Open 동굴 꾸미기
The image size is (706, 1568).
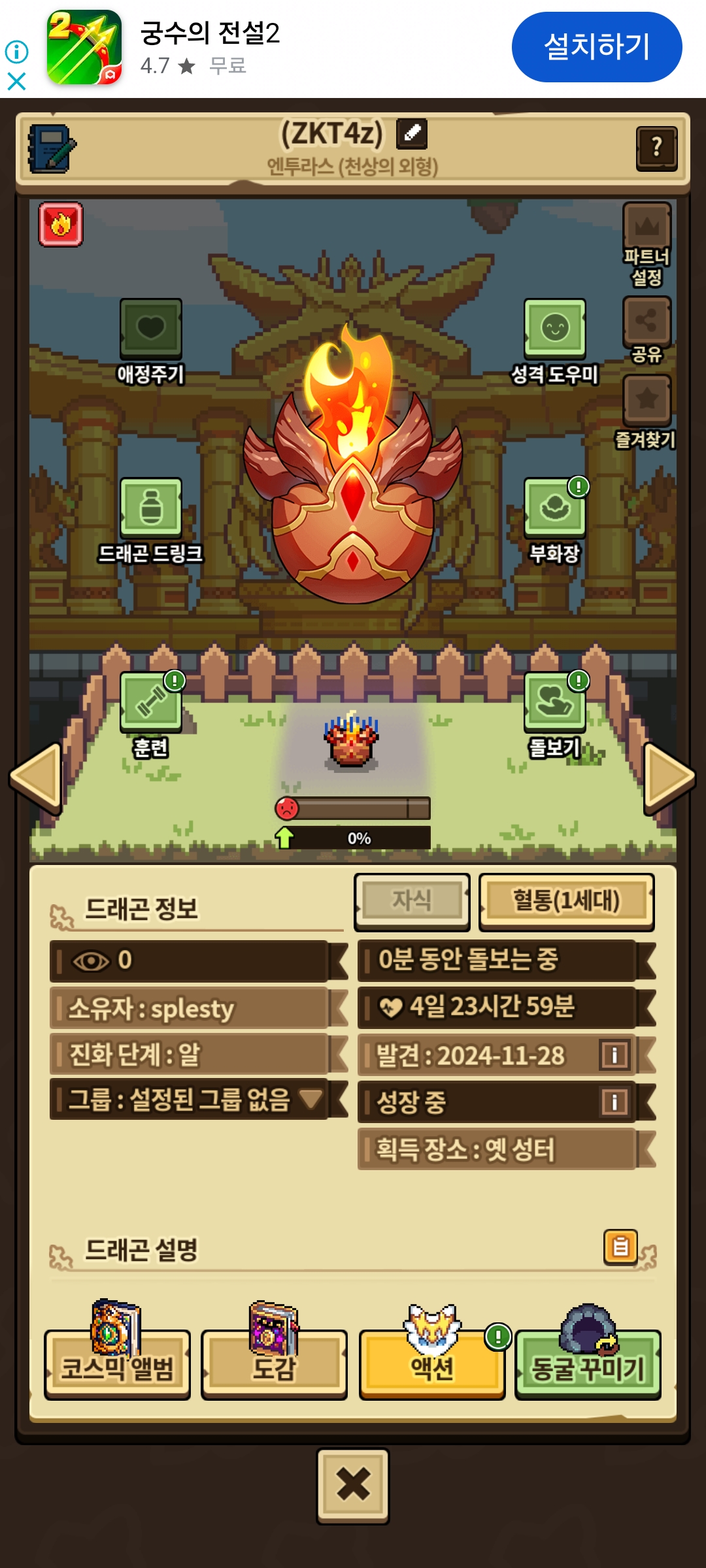point(588,1364)
